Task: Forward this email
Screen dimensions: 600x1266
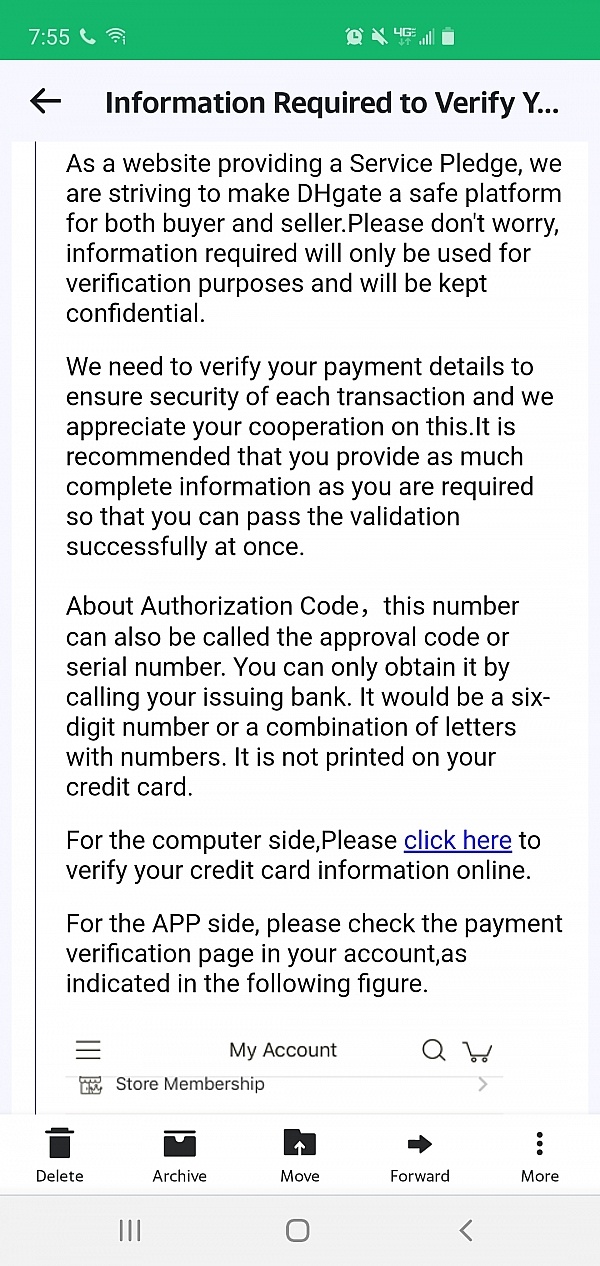Action: click(420, 1155)
